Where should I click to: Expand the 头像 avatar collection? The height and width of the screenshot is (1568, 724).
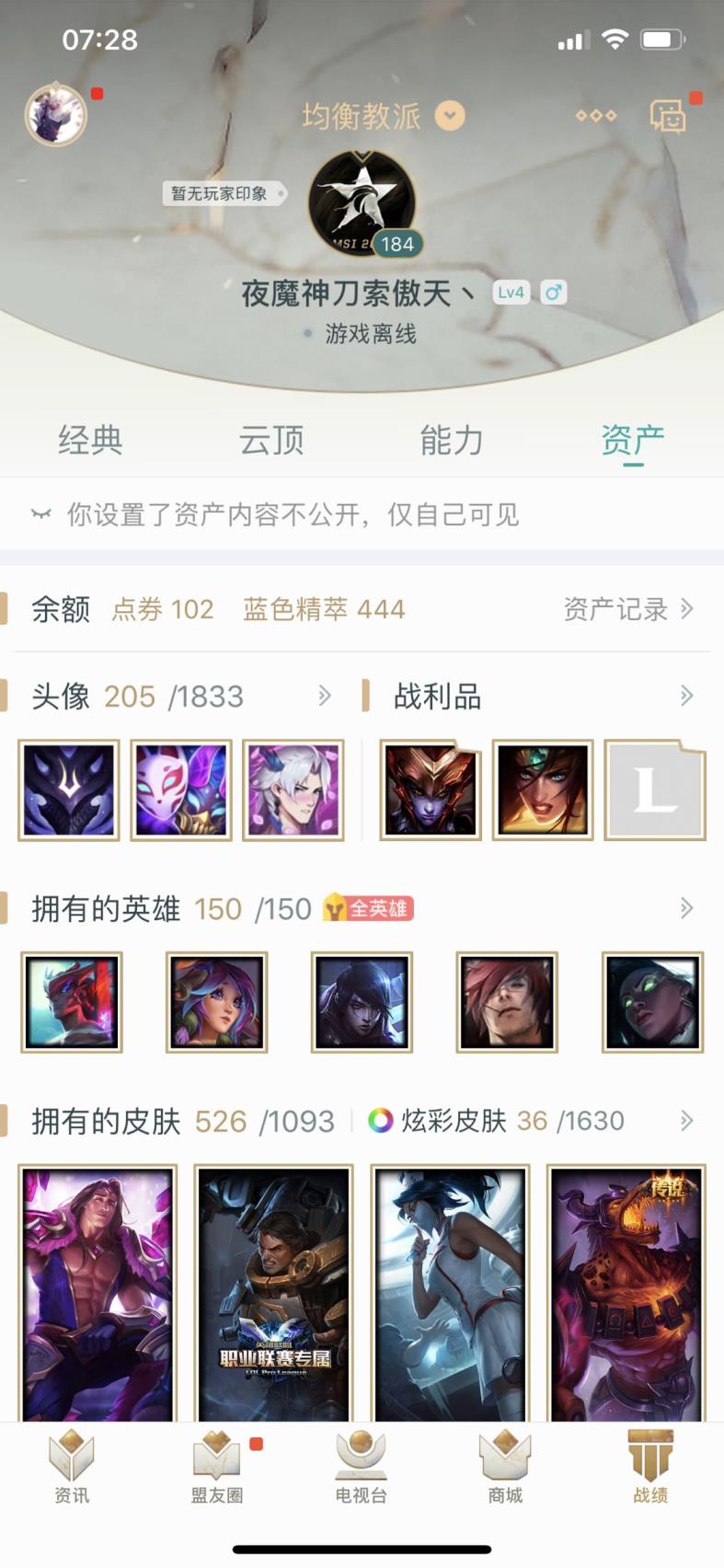pyautogui.click(x=324, y=697)
